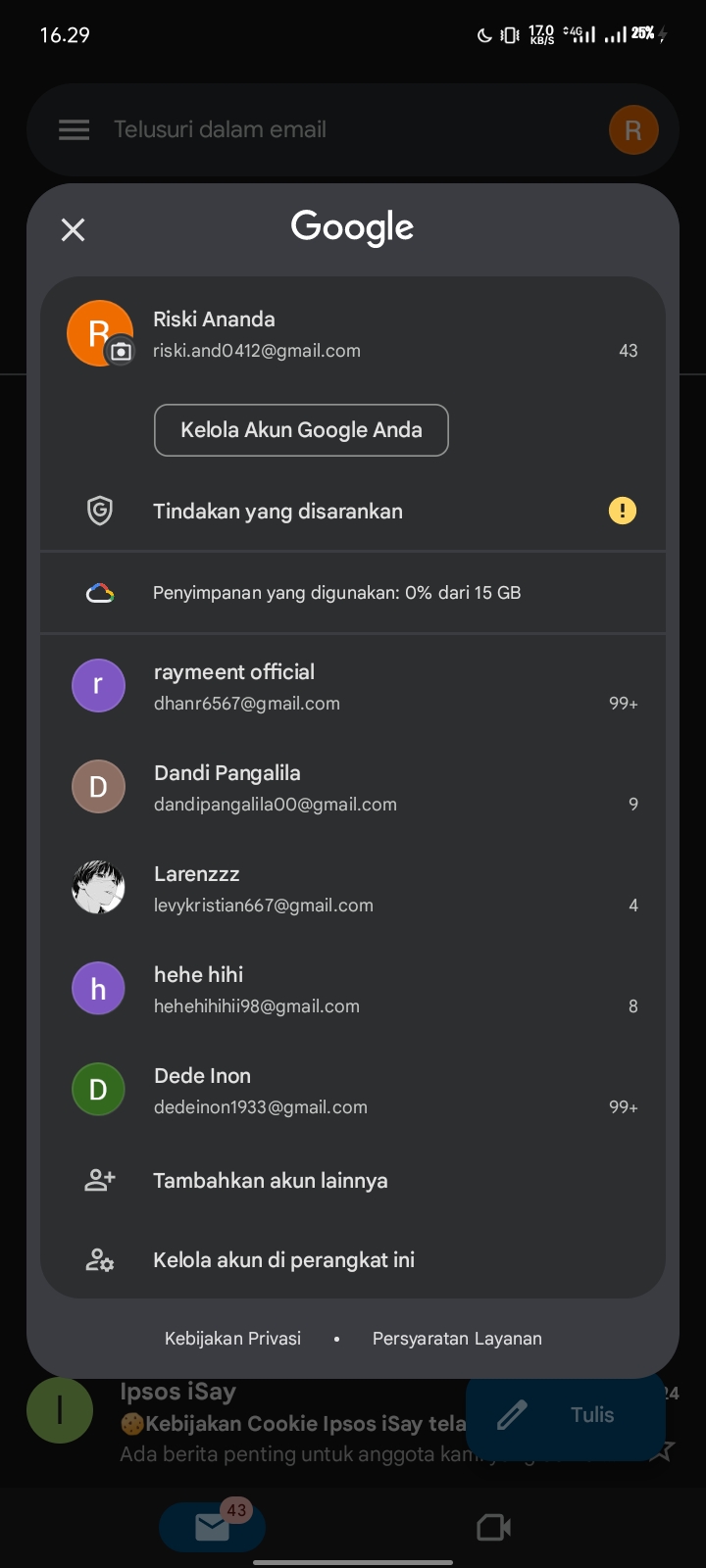Open Kelola akun di perangkat ini
Screen dimensions: 706x1568
[353, 1260]
